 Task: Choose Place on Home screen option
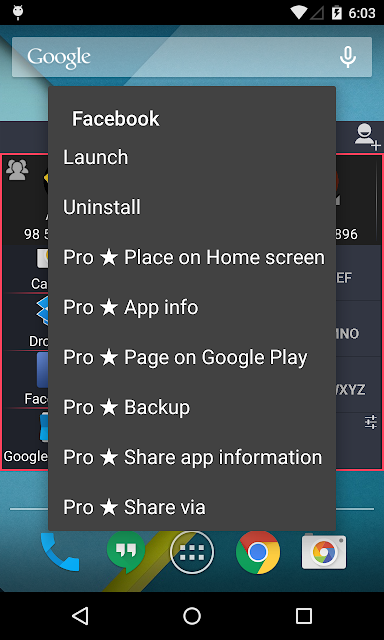pos(192,258)
